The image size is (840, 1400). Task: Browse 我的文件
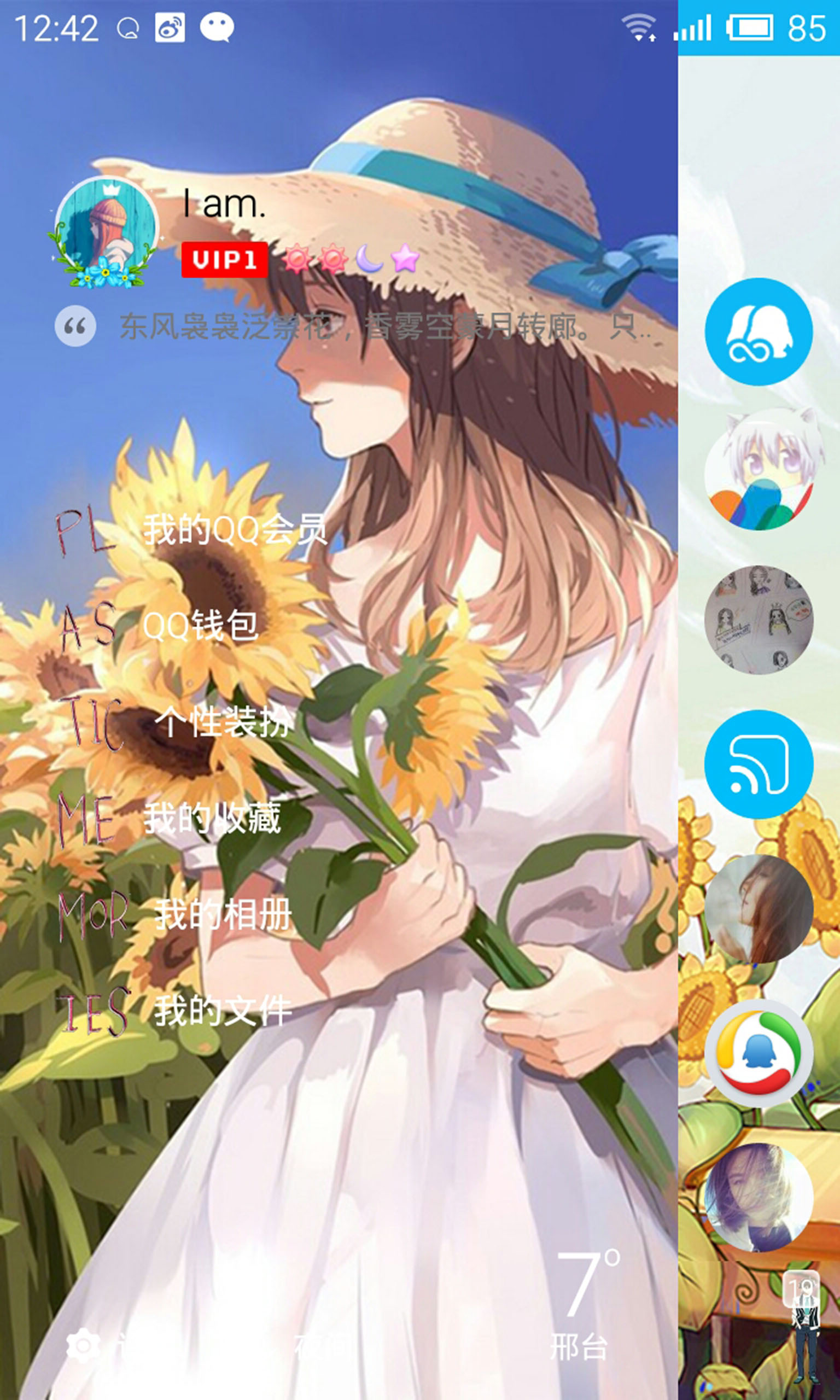point(223,1011)
